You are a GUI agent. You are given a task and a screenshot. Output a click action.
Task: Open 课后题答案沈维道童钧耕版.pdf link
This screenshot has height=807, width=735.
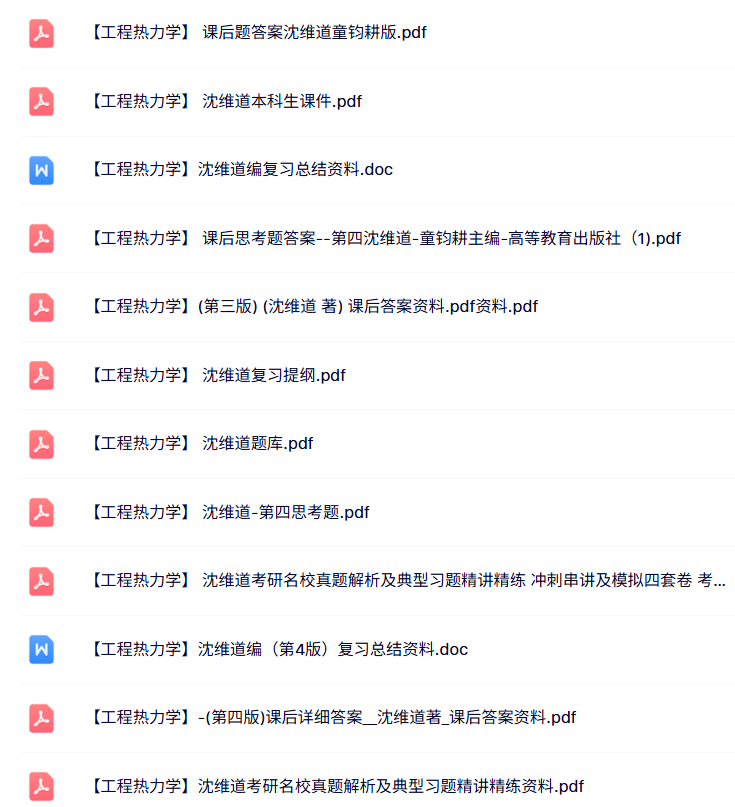click(255, 32)
